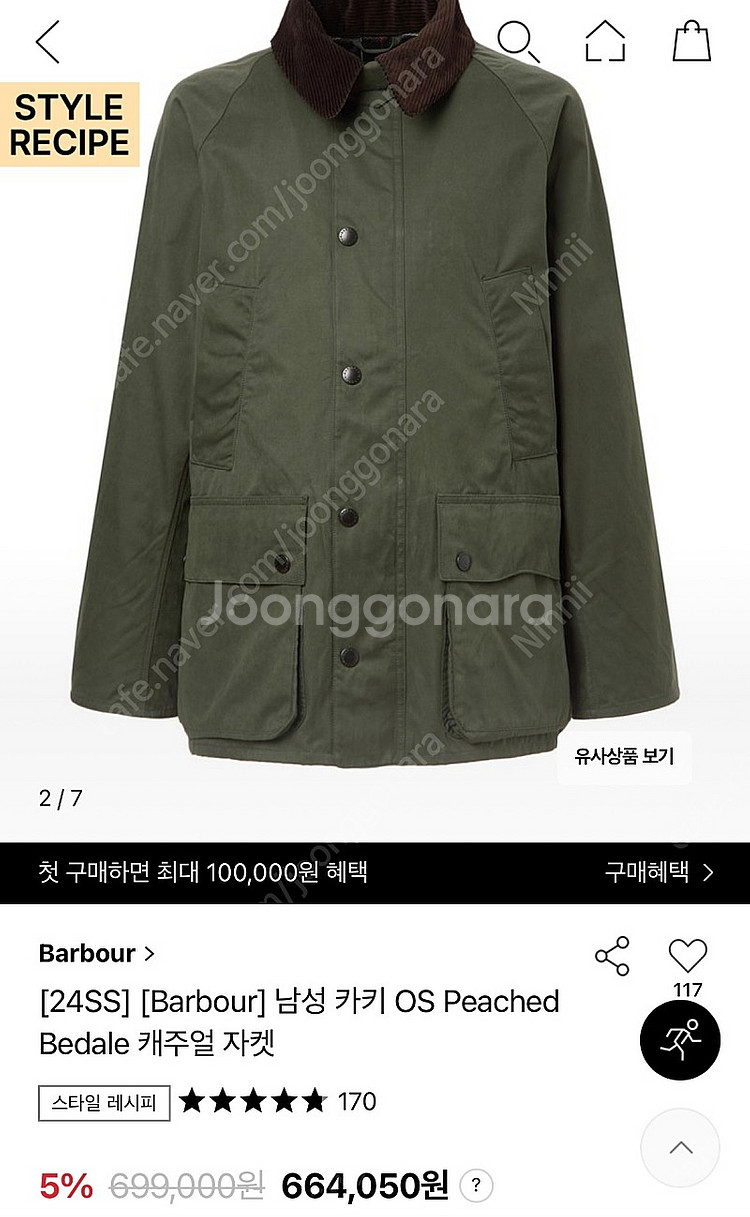
Task: Open the Barbour brand page
Action: (97, 953)
